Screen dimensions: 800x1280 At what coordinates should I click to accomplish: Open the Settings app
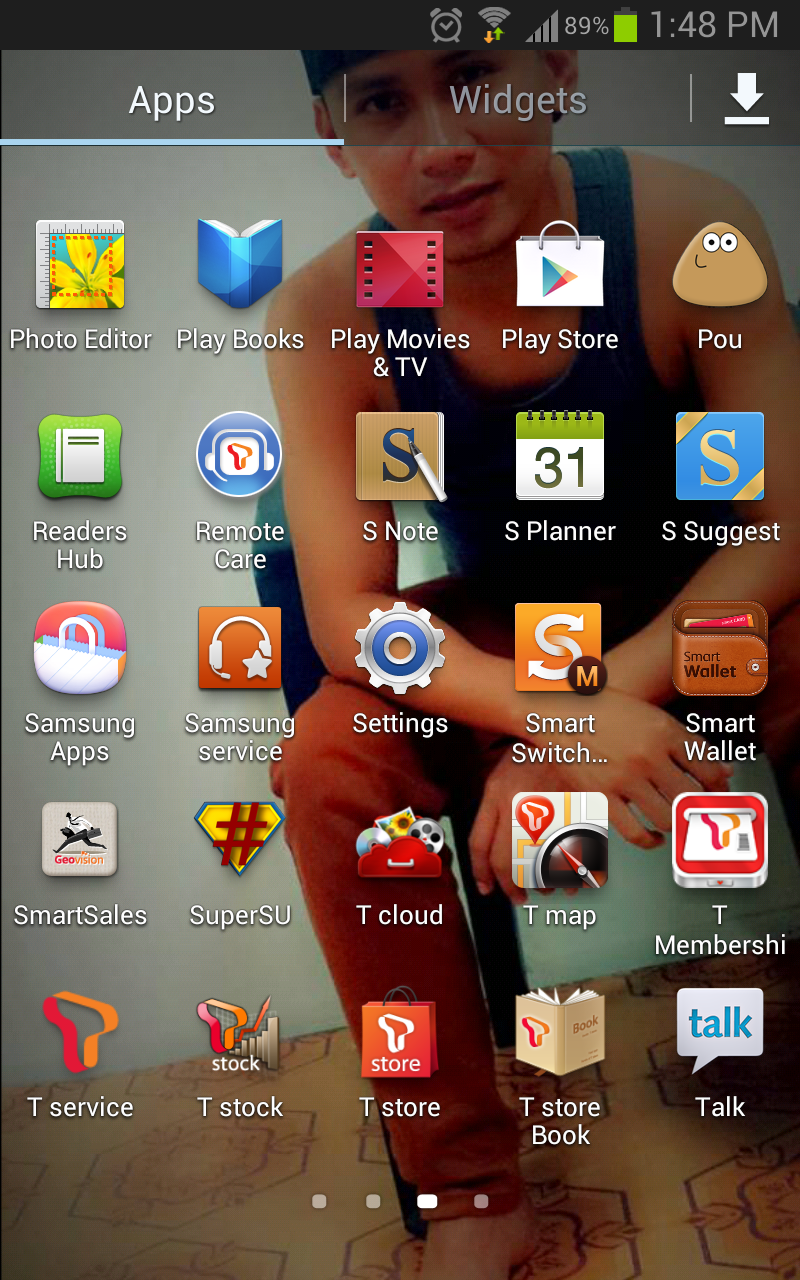pos(400,650)
